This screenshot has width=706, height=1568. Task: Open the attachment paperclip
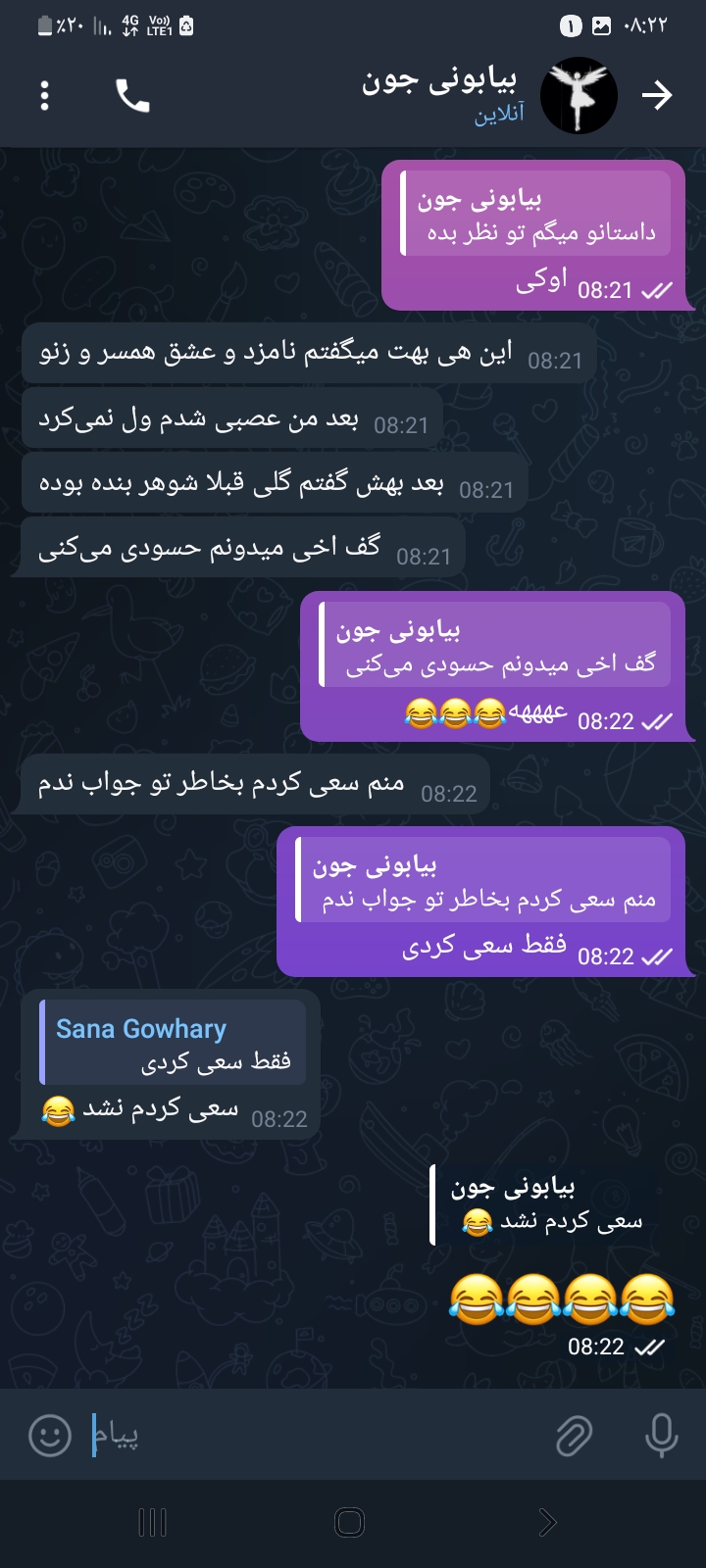575,1436
